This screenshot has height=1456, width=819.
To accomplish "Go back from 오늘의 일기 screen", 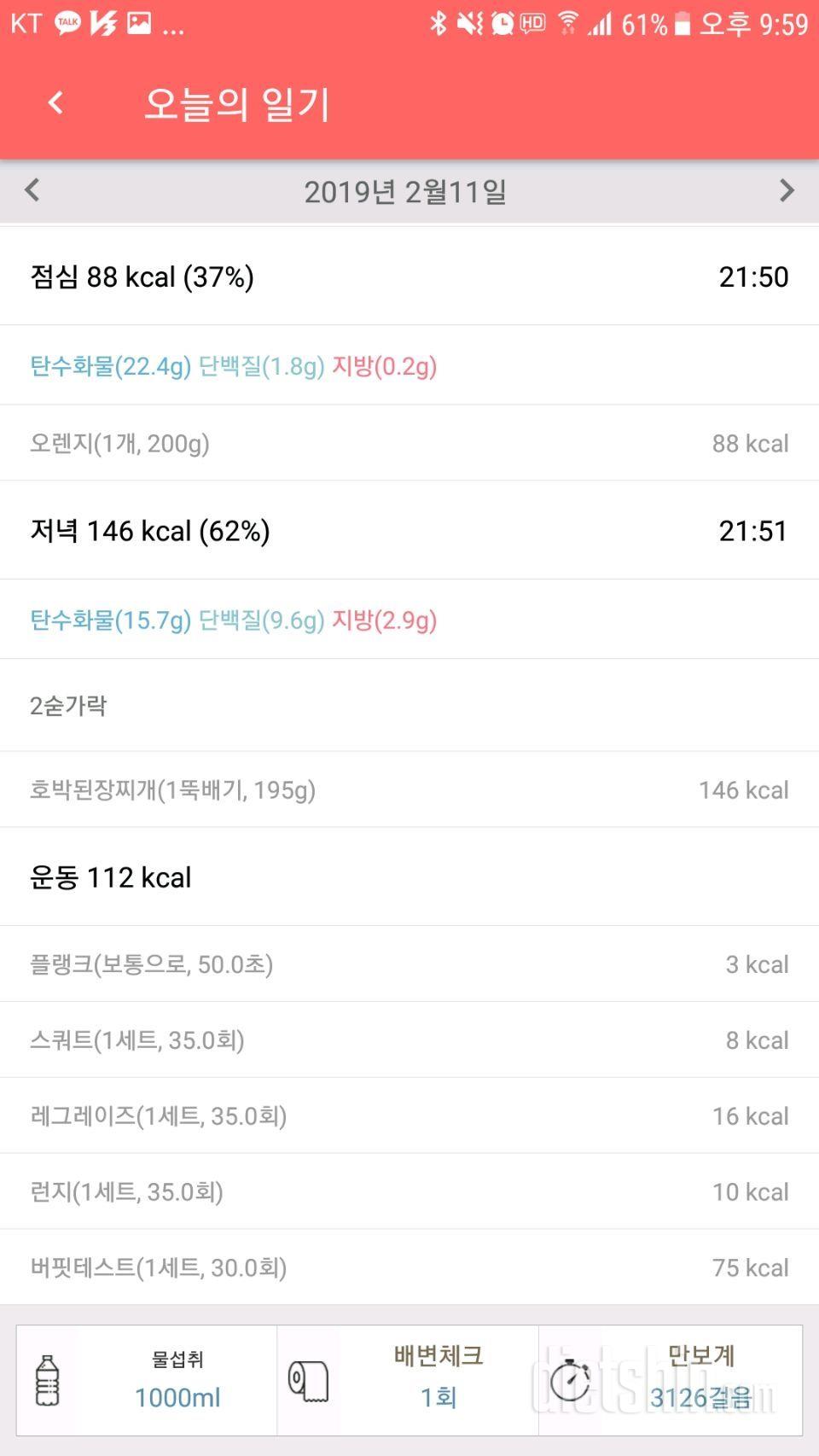I will pos(55,103).
